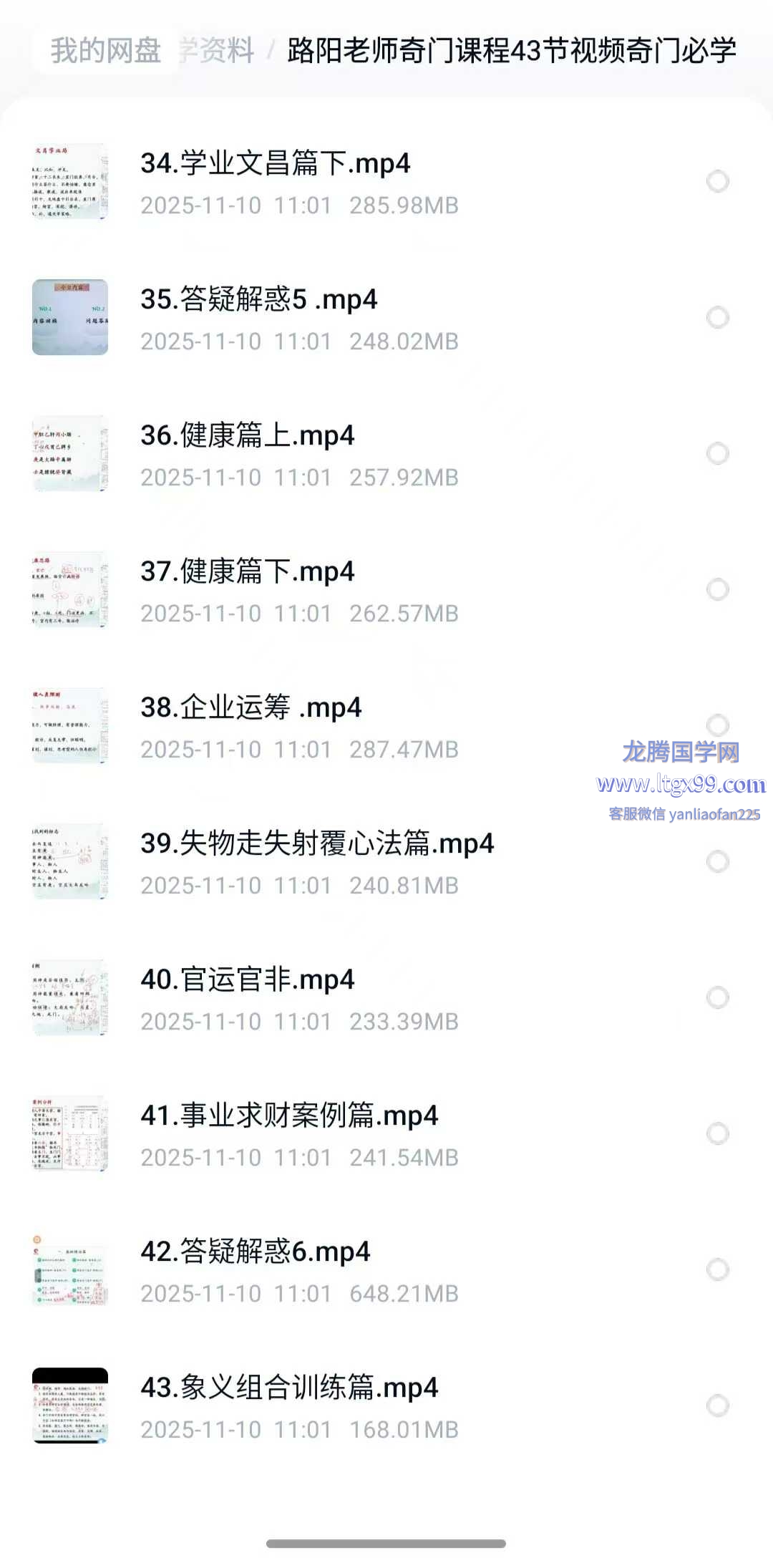The width and height of the screenshot is (773, 1568).
Task: Open the file 36.健康篇上.mp4
Action: 248,436
